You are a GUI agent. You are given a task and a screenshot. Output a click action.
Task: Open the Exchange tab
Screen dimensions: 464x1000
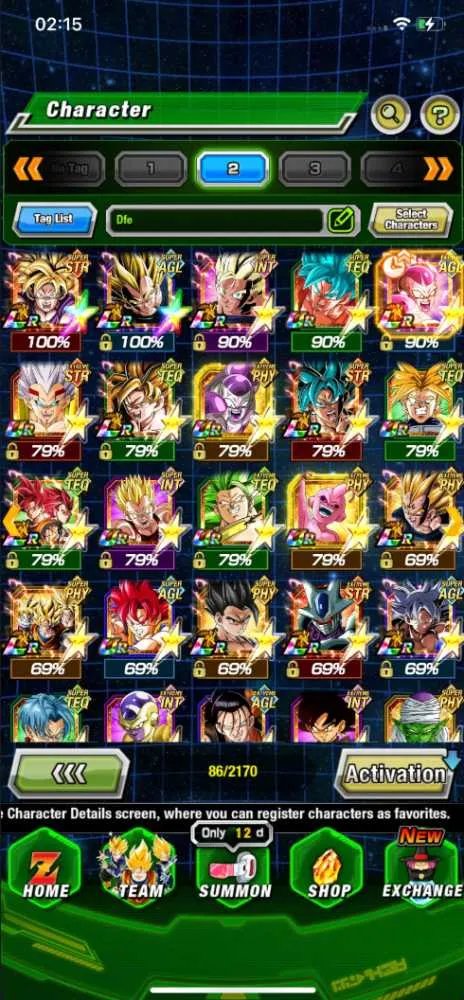(x=422, y=867)
